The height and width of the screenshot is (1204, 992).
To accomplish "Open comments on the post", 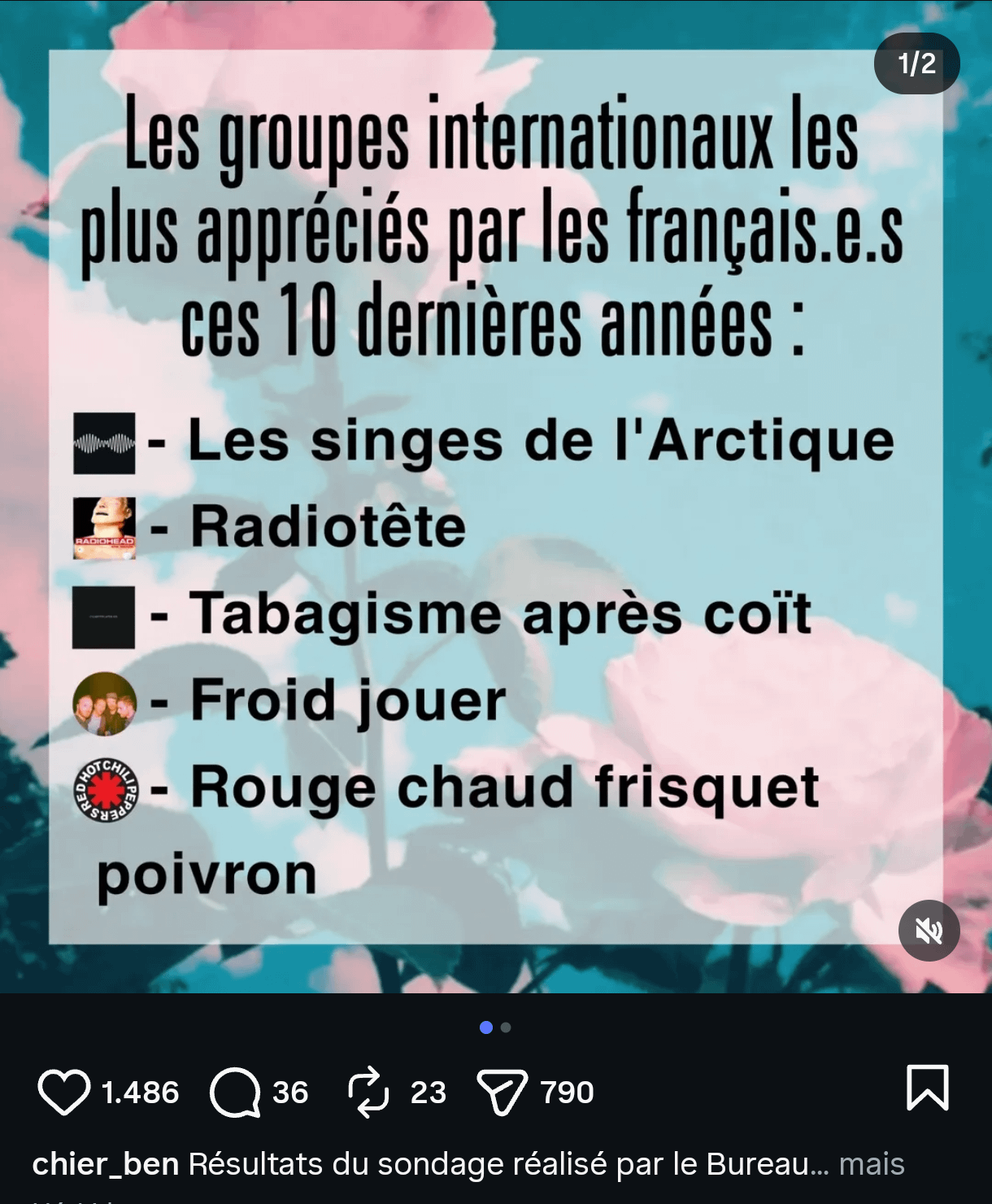I will pos(235,1092).
